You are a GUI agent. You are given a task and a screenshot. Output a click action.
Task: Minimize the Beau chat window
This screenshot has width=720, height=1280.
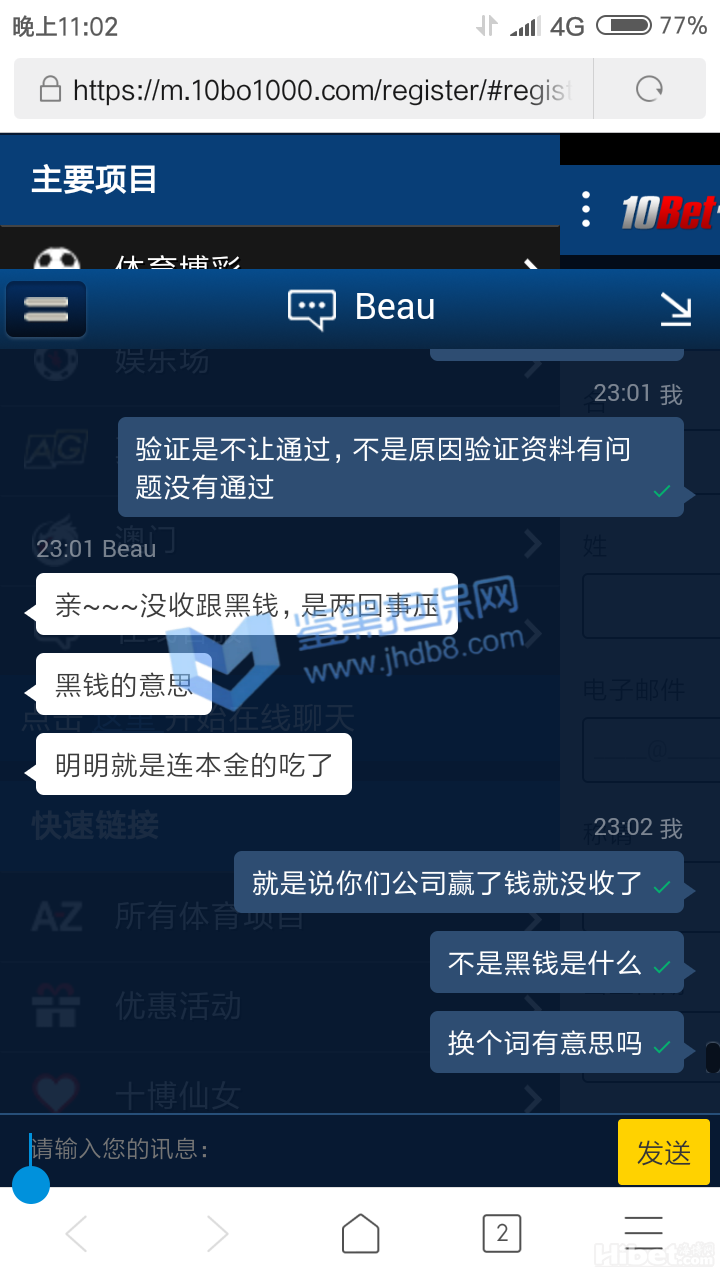point(676,309)
